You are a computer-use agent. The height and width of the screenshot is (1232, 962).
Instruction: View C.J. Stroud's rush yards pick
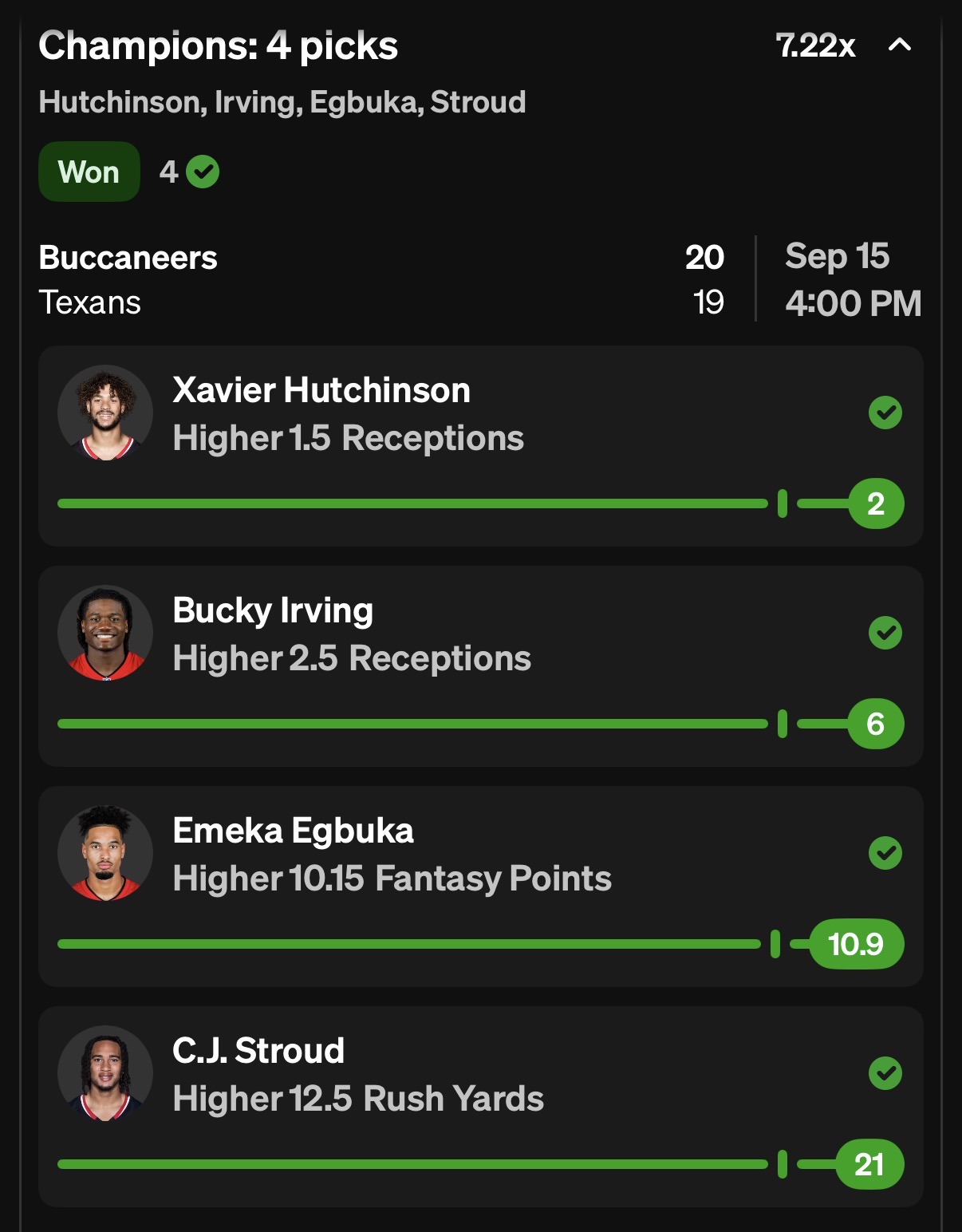(480, 1106)
